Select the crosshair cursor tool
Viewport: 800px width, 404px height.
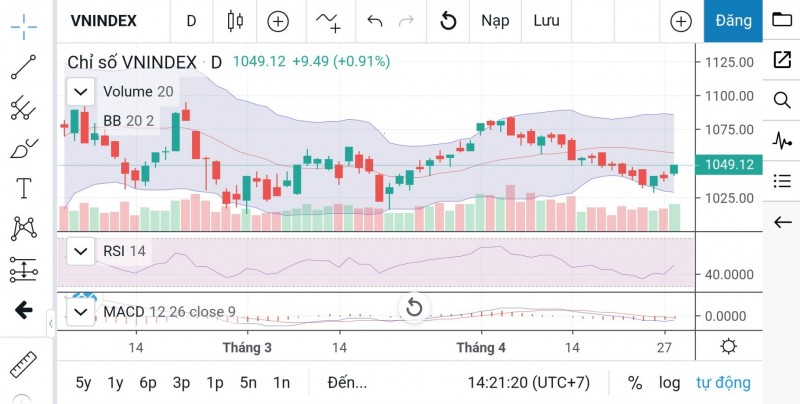(x=22, y=26)
